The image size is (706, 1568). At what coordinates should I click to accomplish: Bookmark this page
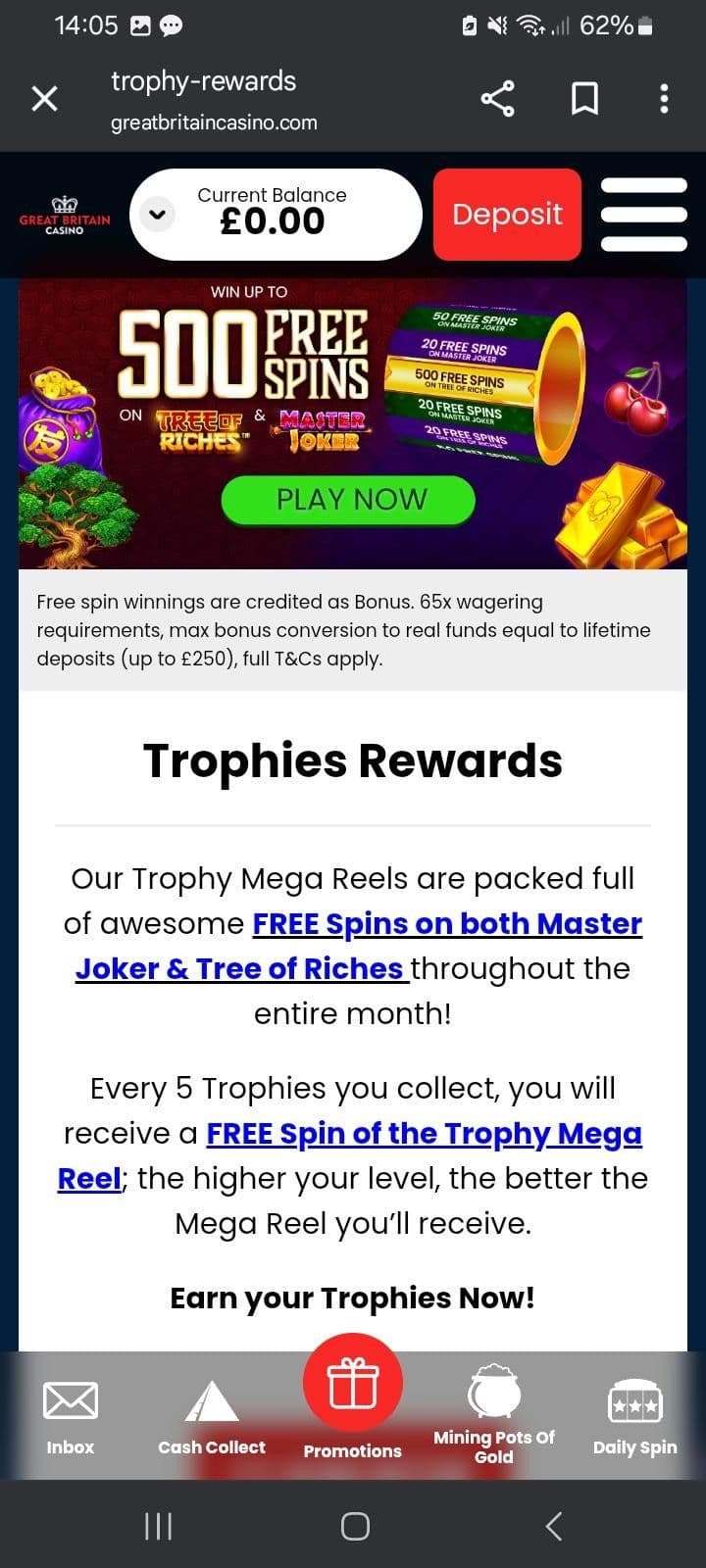(584, 98)
